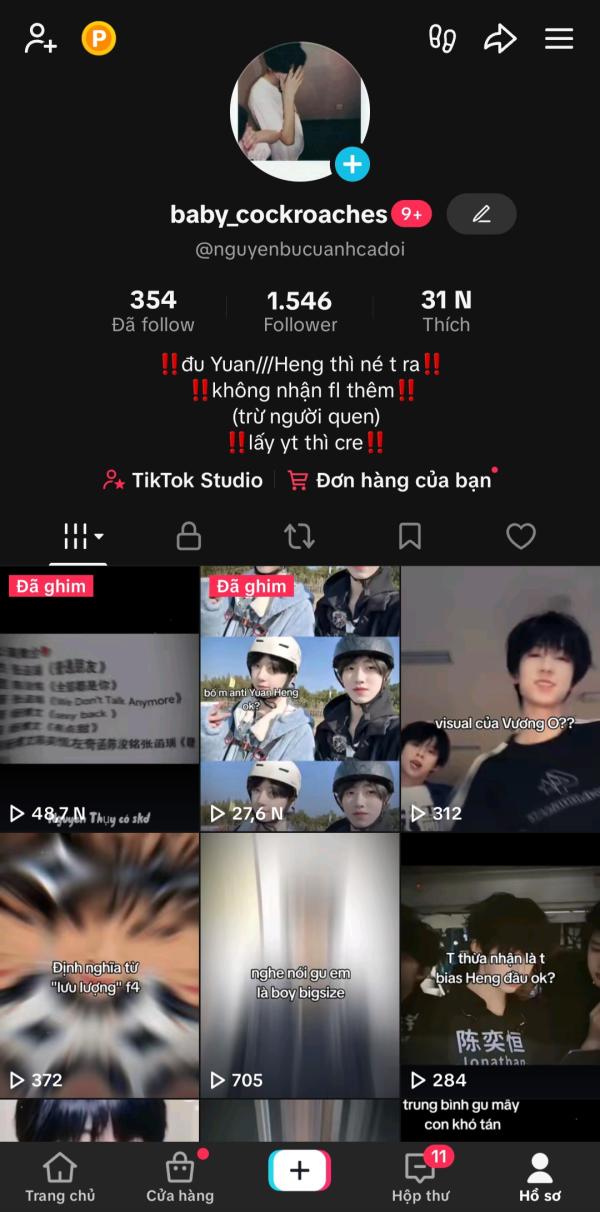The width and height of the screenshot is (600, 1212).
Task: View the 354 Đã follow list
Action: (x=153, y=311)
